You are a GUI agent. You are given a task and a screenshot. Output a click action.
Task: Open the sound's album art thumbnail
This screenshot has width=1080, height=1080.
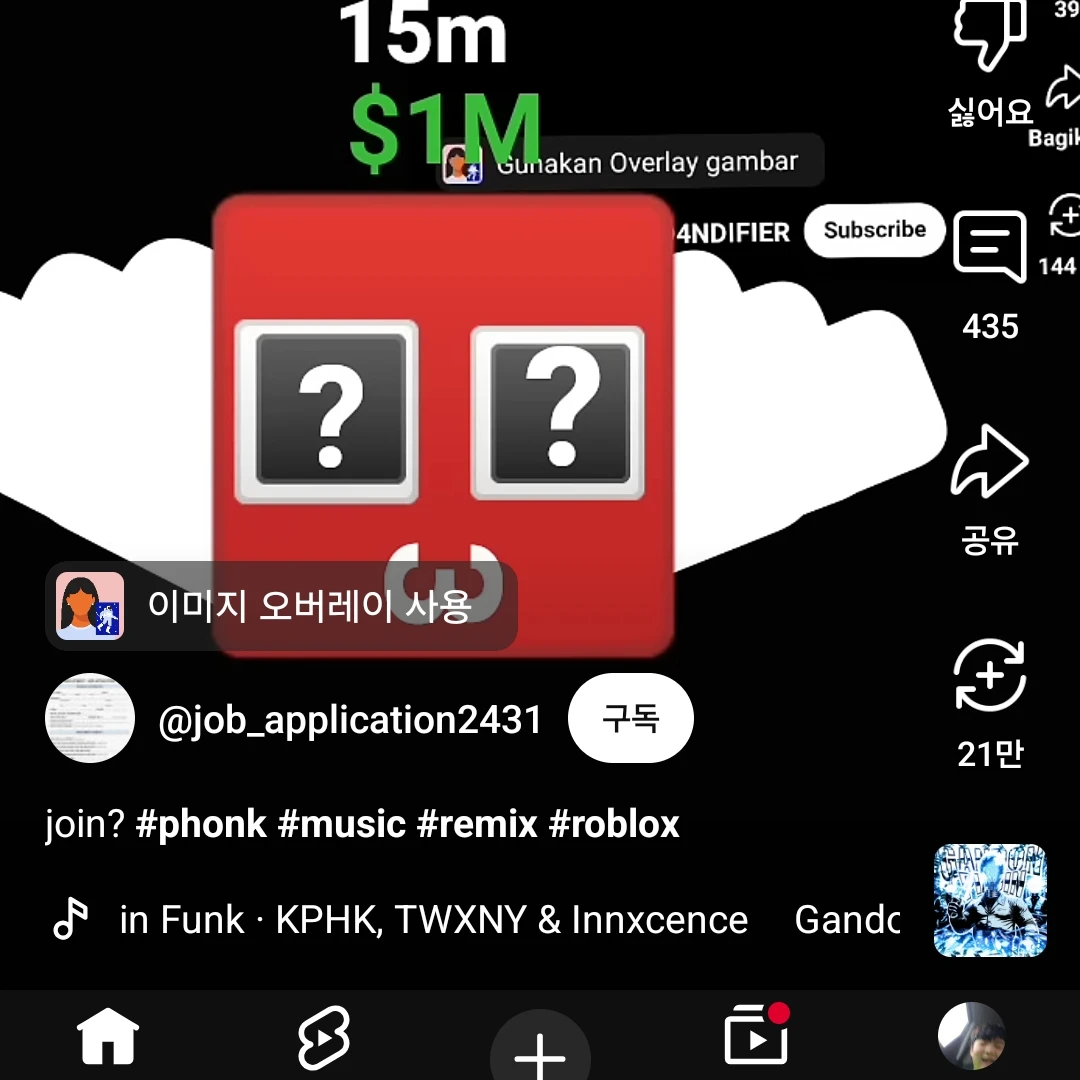click(x=989, y=900)
